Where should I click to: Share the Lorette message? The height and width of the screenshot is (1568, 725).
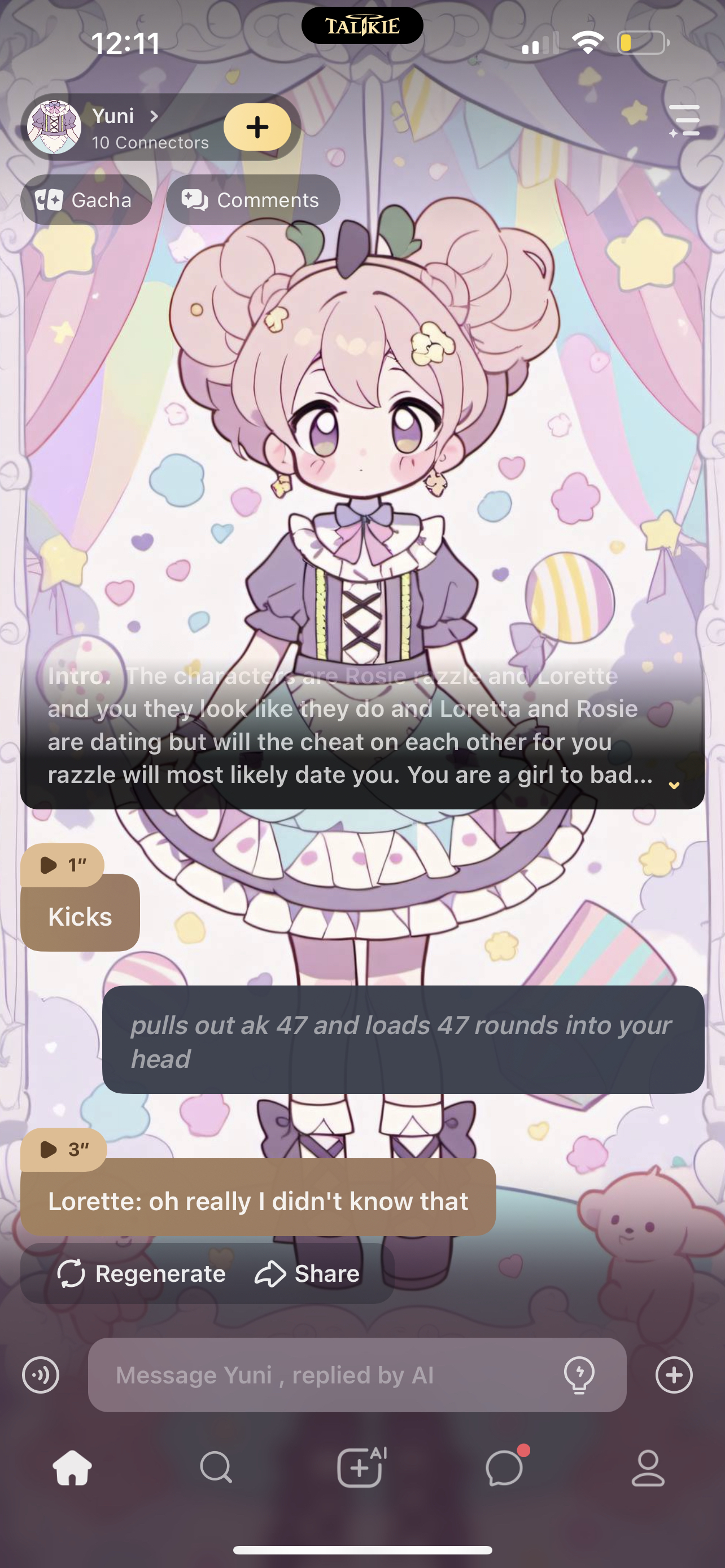click(x=307, y=1273)
